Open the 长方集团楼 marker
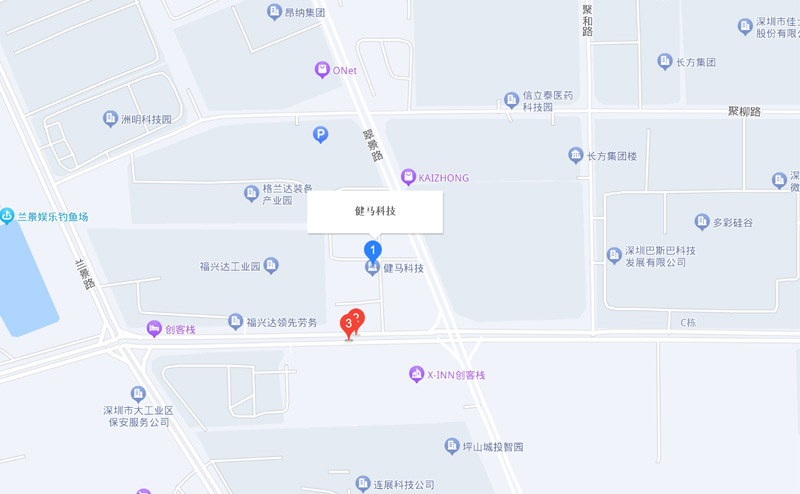The image size is (800, 494). [x=575, y=155]
